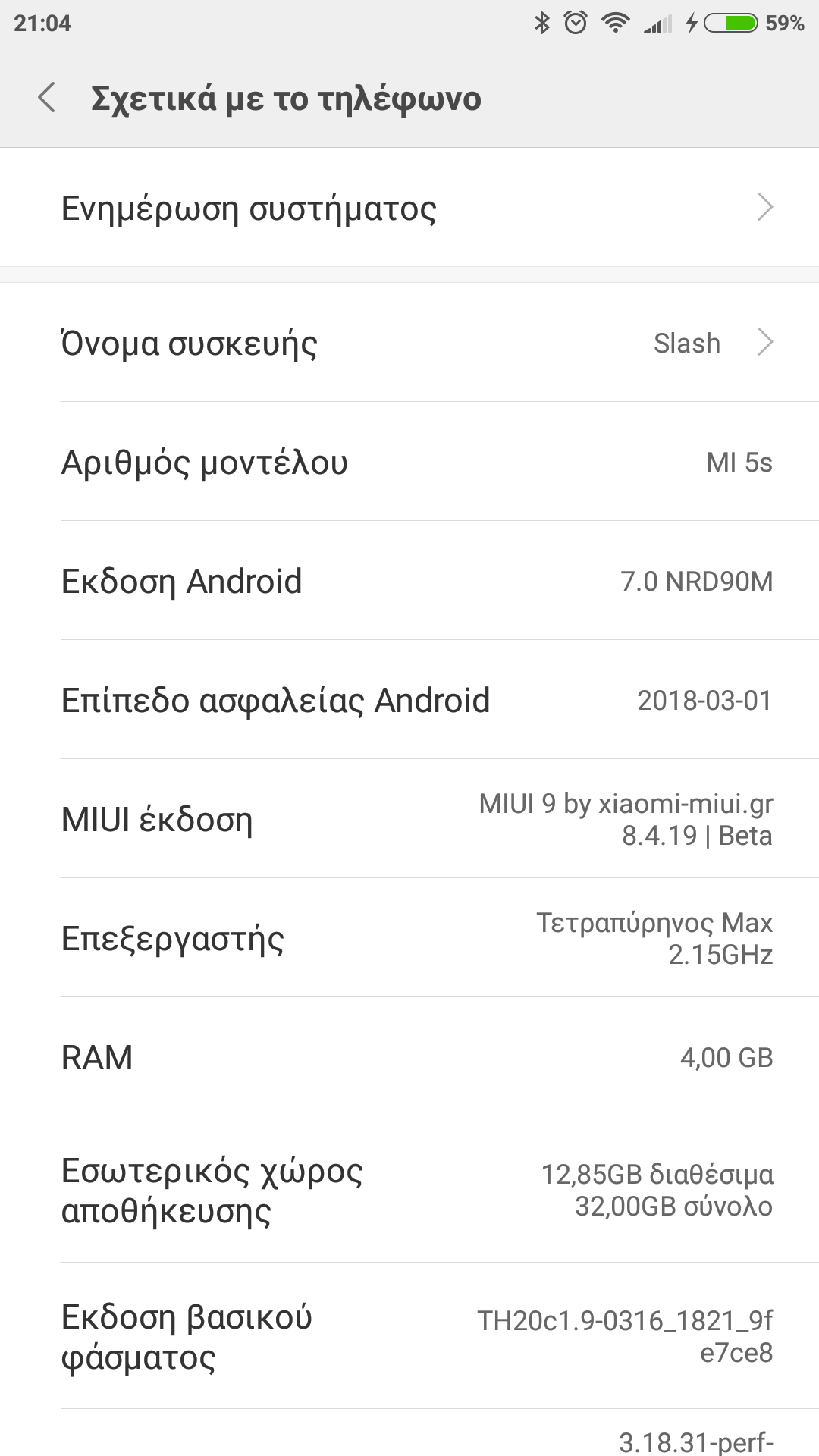The image size is (819, 1456).
Task: Go back from Σχετικά με το τηλέφωνο
Action: click(47, 99)
